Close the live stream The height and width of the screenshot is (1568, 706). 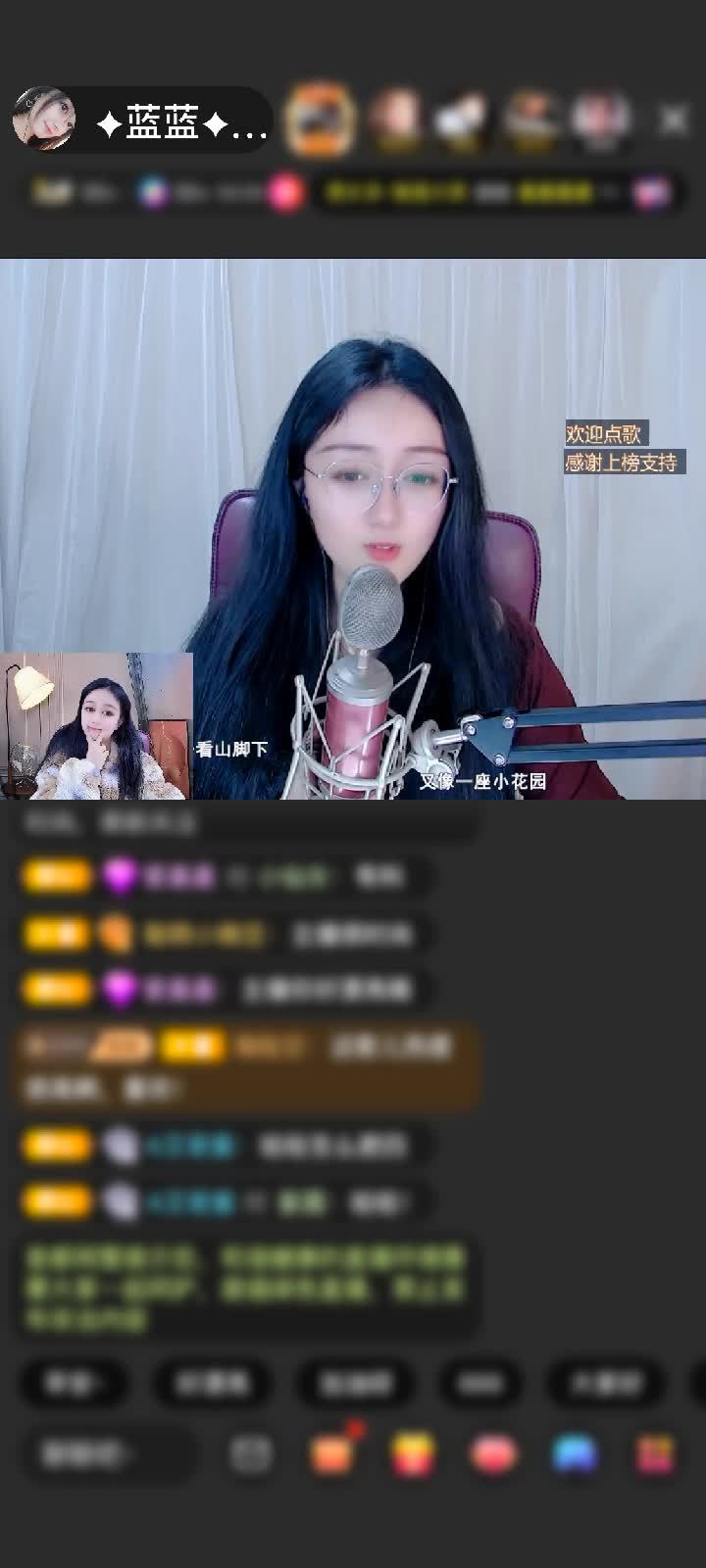(x=673, y=121)
